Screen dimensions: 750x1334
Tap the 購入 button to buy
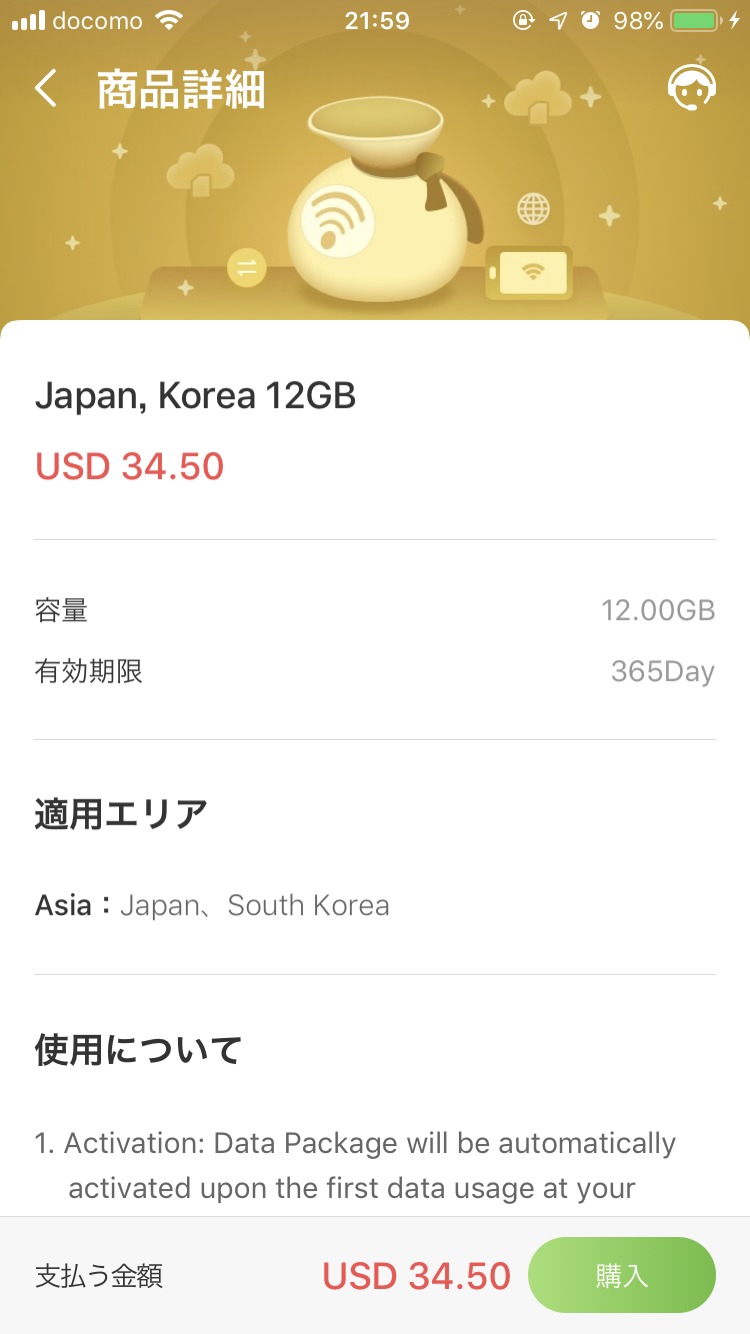pos(621,1275)
